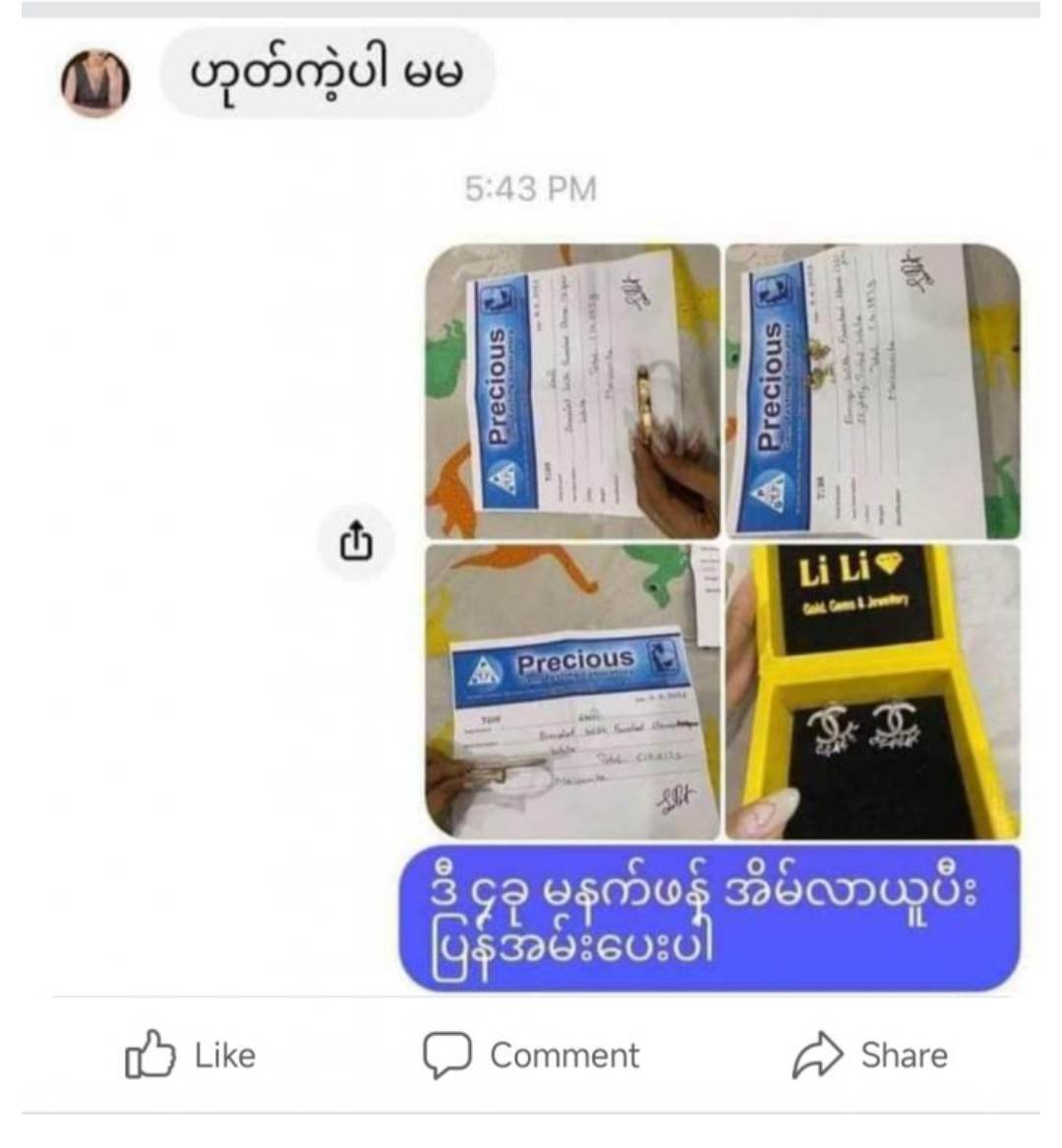The height and width of the screenshot is (1148, 1062).
Task: Open the Comment section
Action: tap(531, 1055)
